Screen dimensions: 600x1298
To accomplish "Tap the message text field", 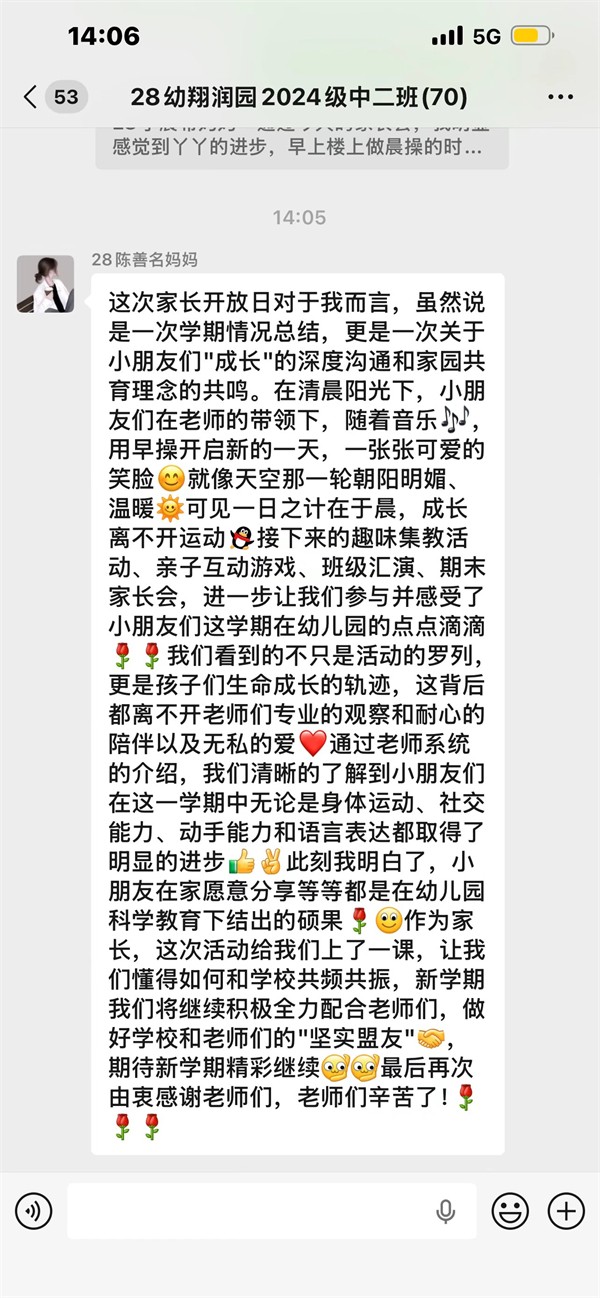I will pos(250,1211).
